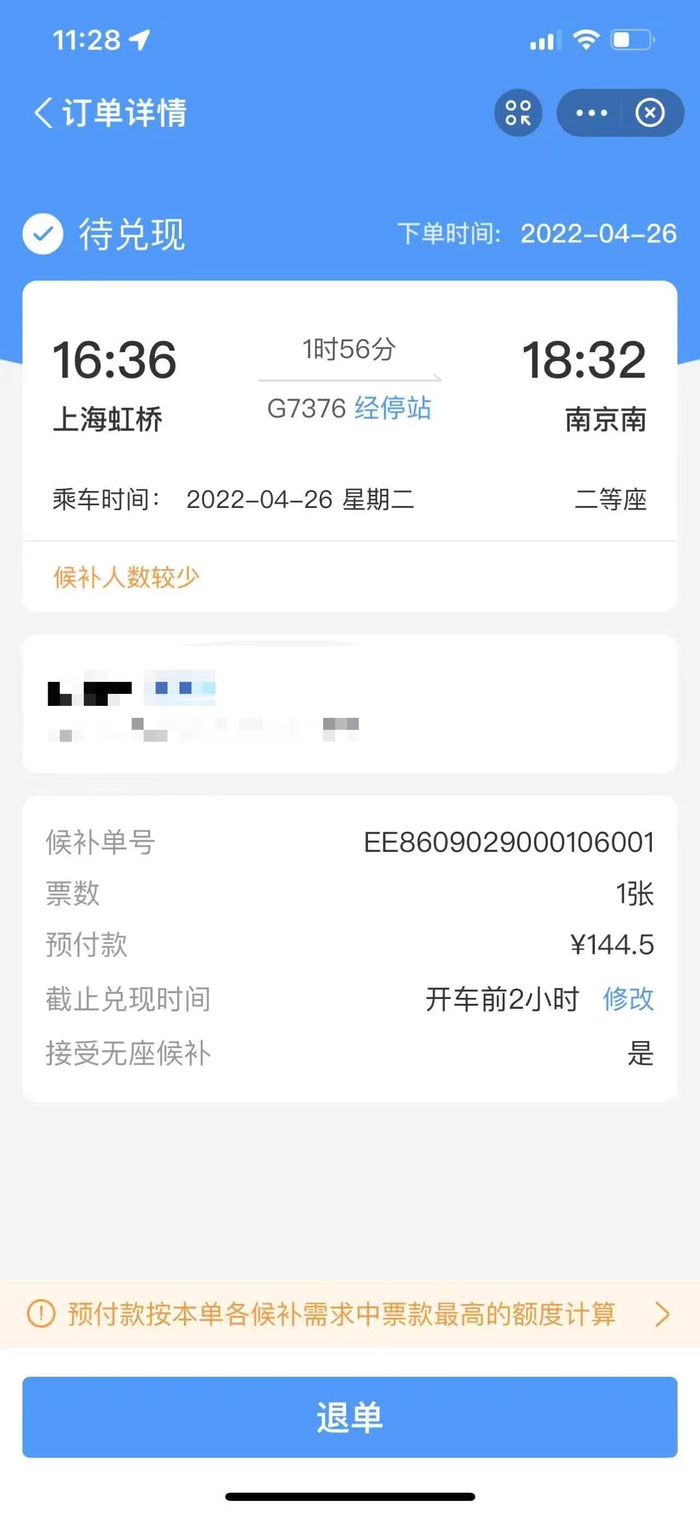Tap 修改 to change 截止兑现时间
700x1514 pixels.
628,998
